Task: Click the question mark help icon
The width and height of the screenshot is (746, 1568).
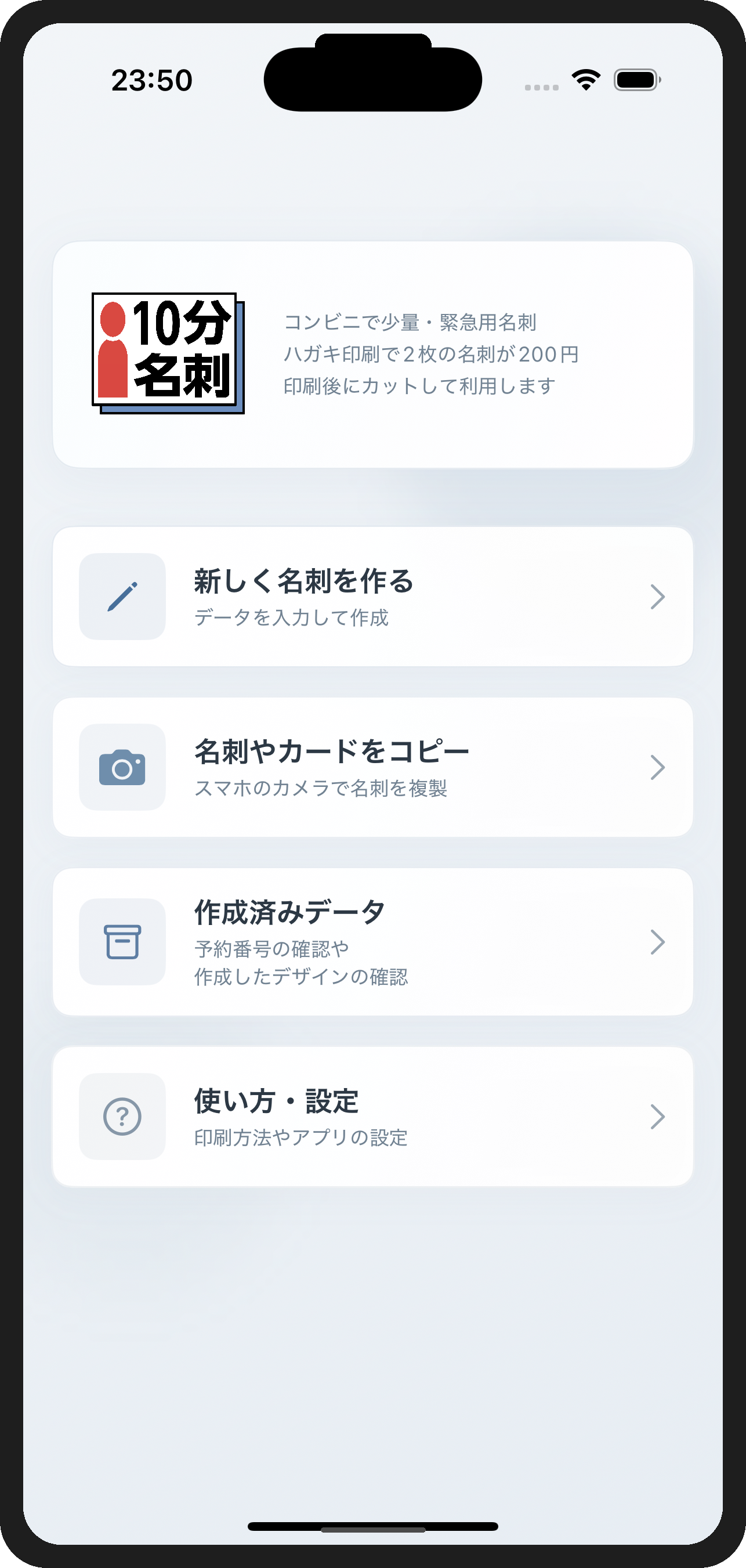Action: coord(123,1116)
